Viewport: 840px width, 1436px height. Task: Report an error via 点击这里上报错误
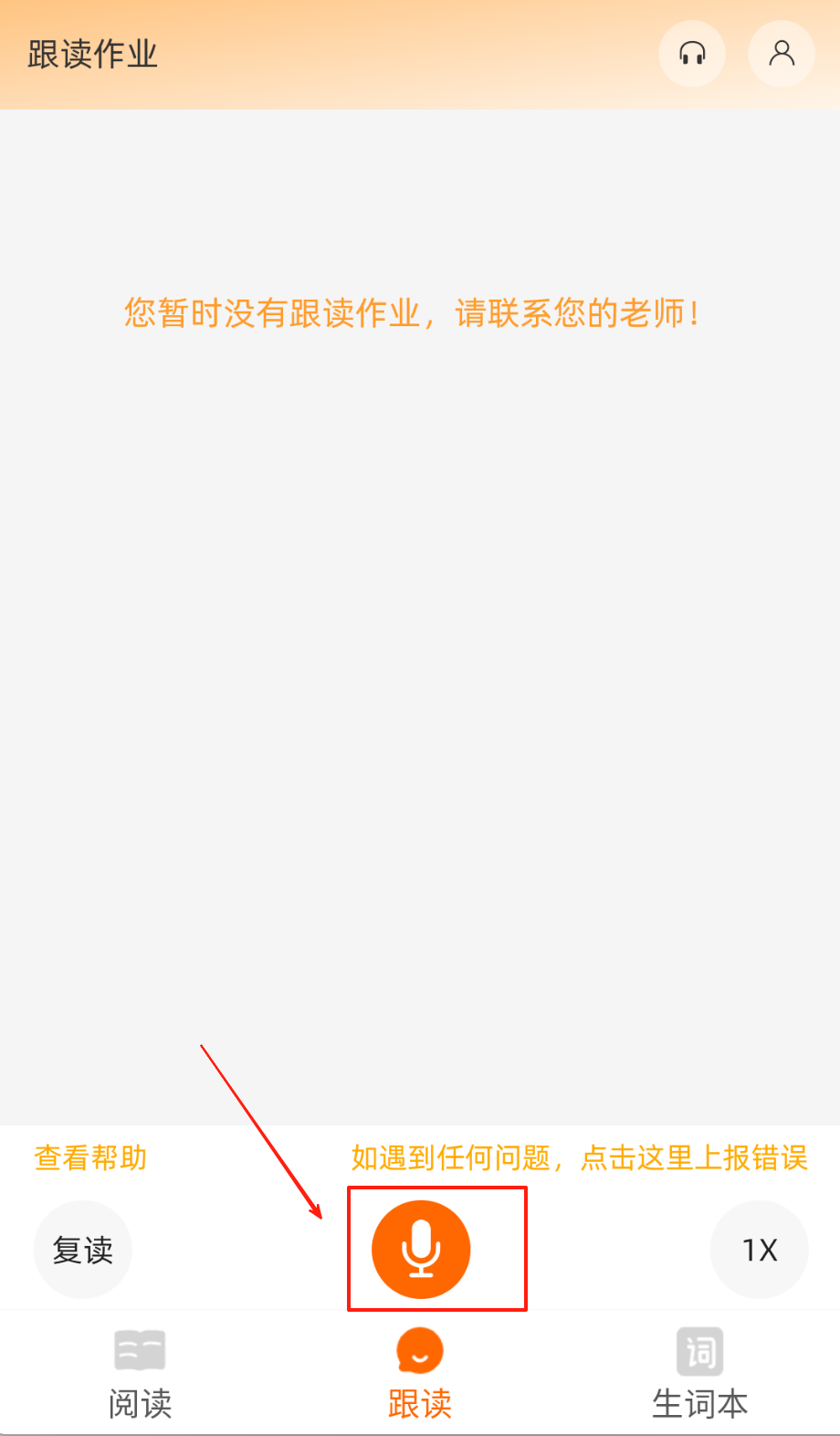coord(694,1158)
